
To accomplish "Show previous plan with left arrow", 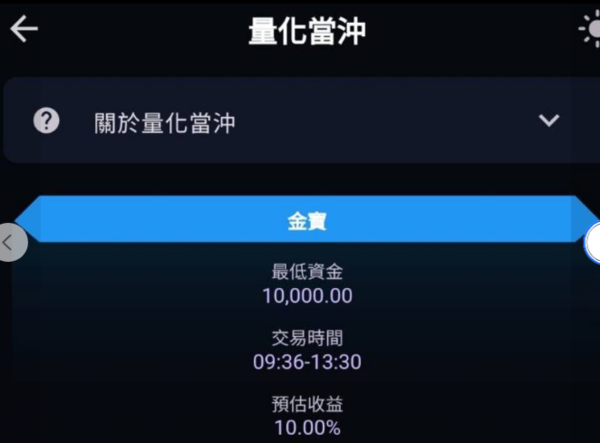I will click(11, 242).
